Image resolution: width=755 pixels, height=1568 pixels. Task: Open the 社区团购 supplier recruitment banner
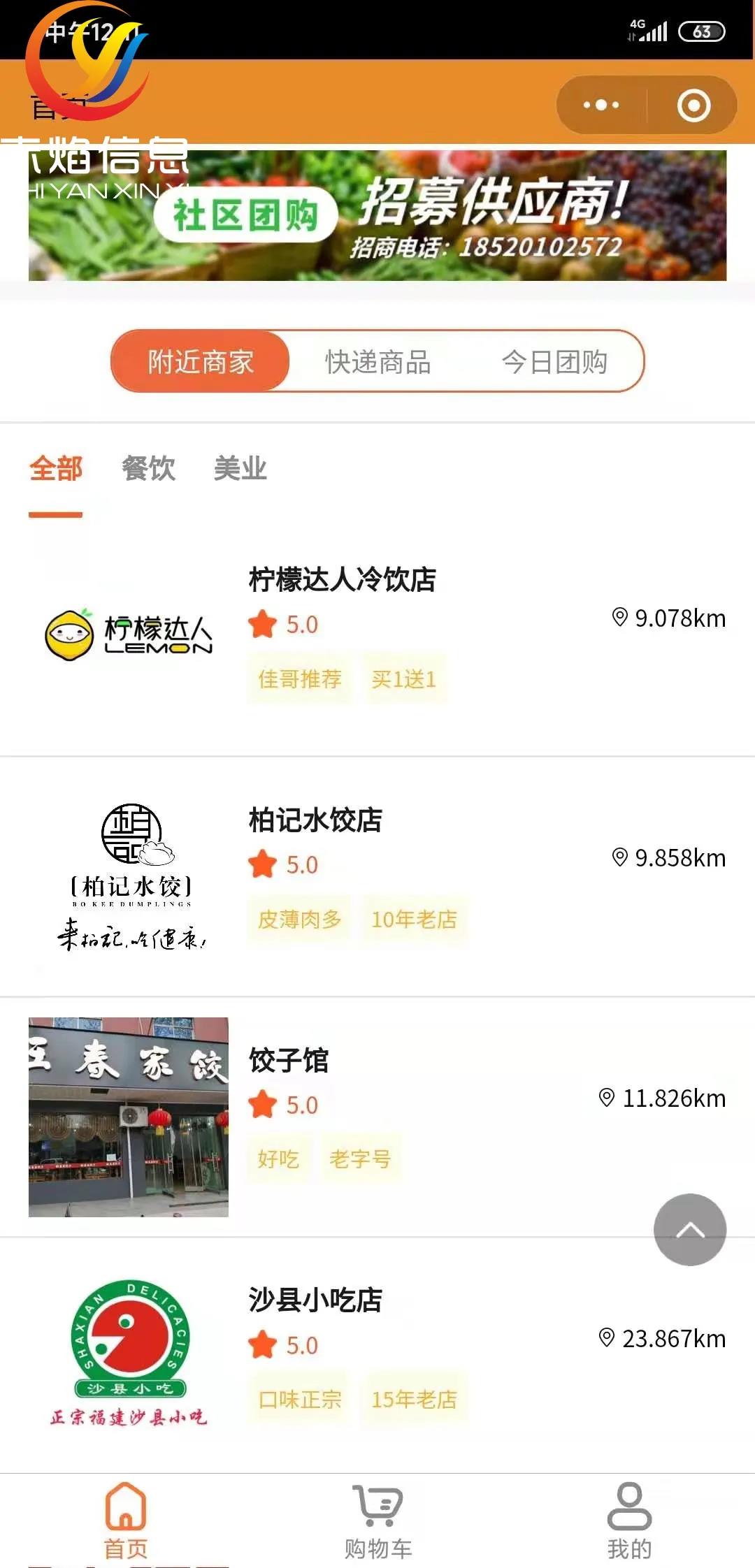click(x=377, y=215)
